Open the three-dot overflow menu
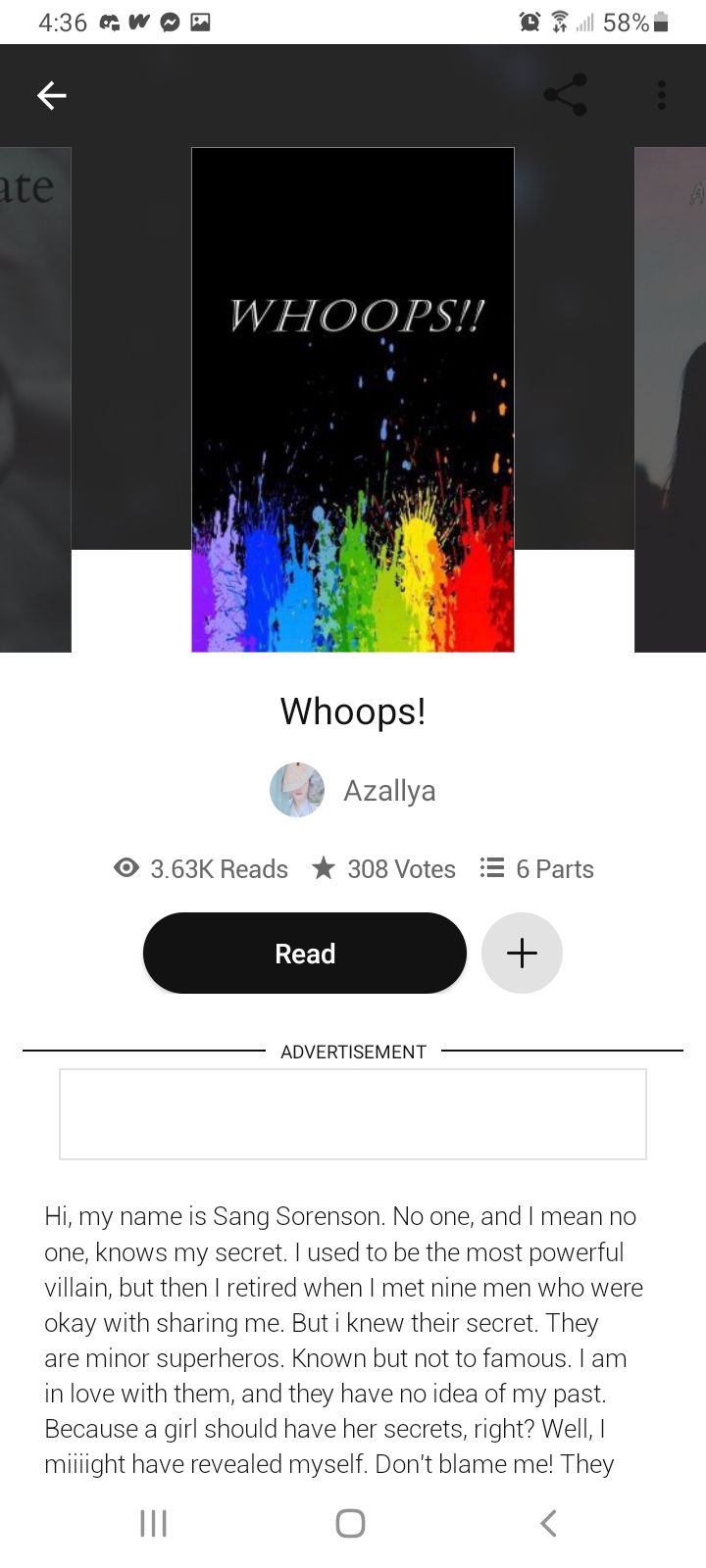This screenshot has width=706, height=1568. 662,95
